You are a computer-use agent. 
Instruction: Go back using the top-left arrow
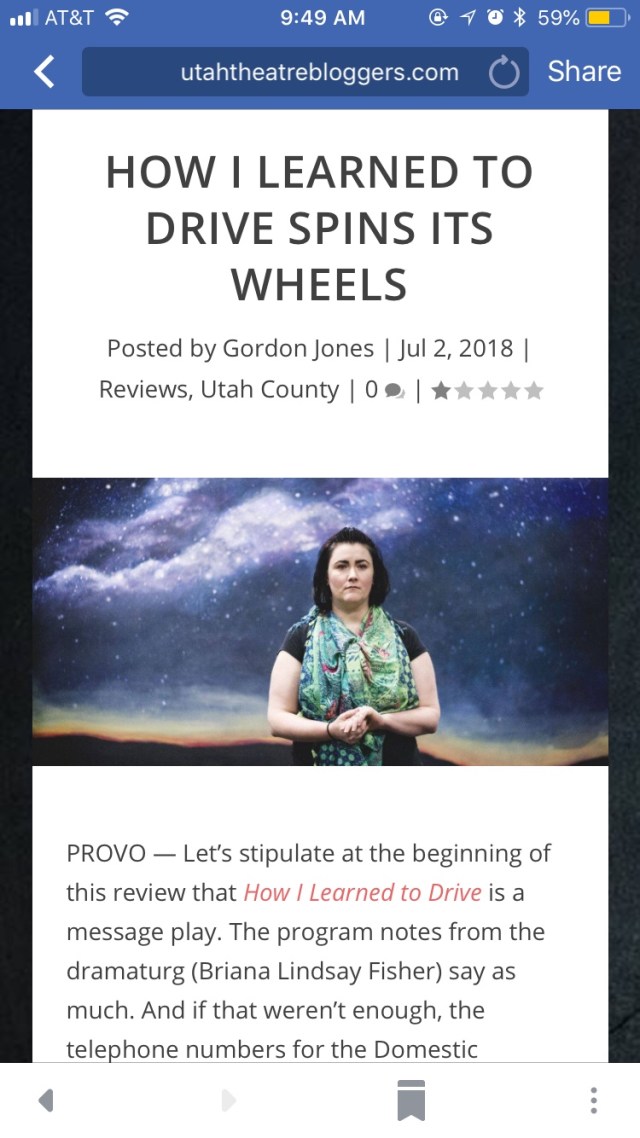[43, 72]
